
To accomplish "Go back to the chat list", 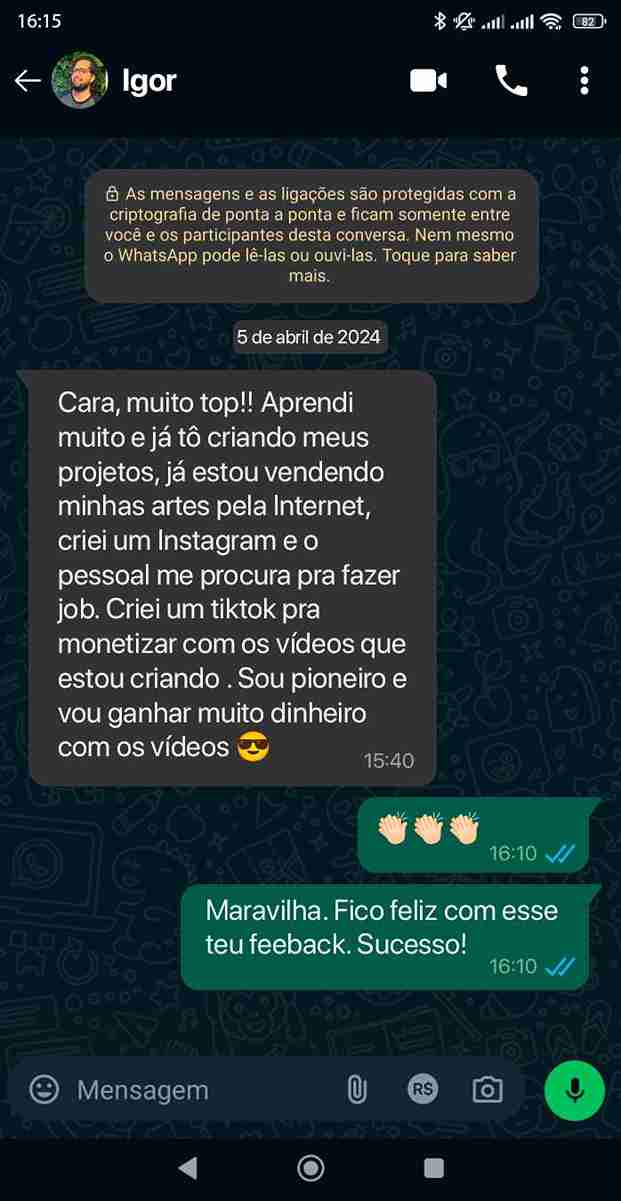I will (x=28, y=81).
